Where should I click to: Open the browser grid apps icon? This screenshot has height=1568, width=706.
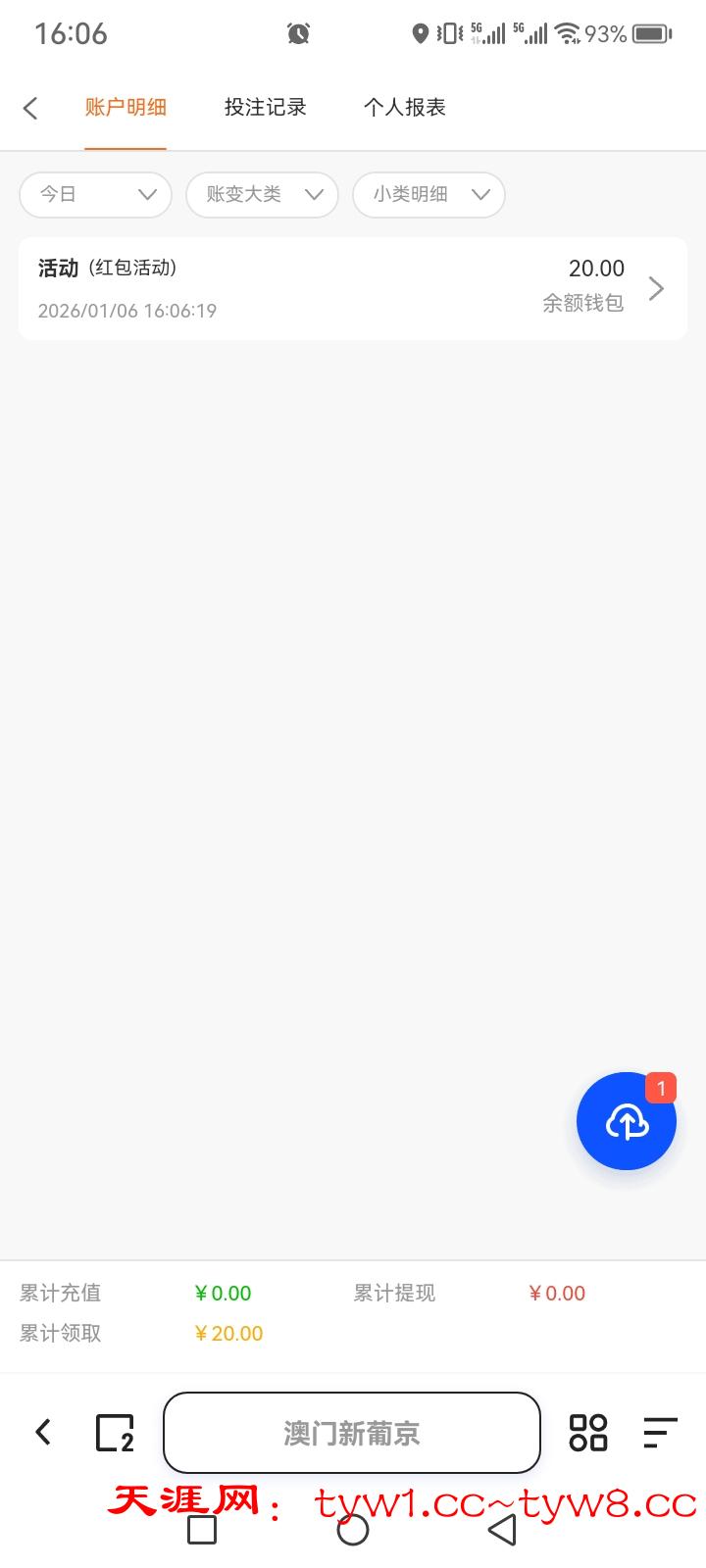[x=588, y=1433]
